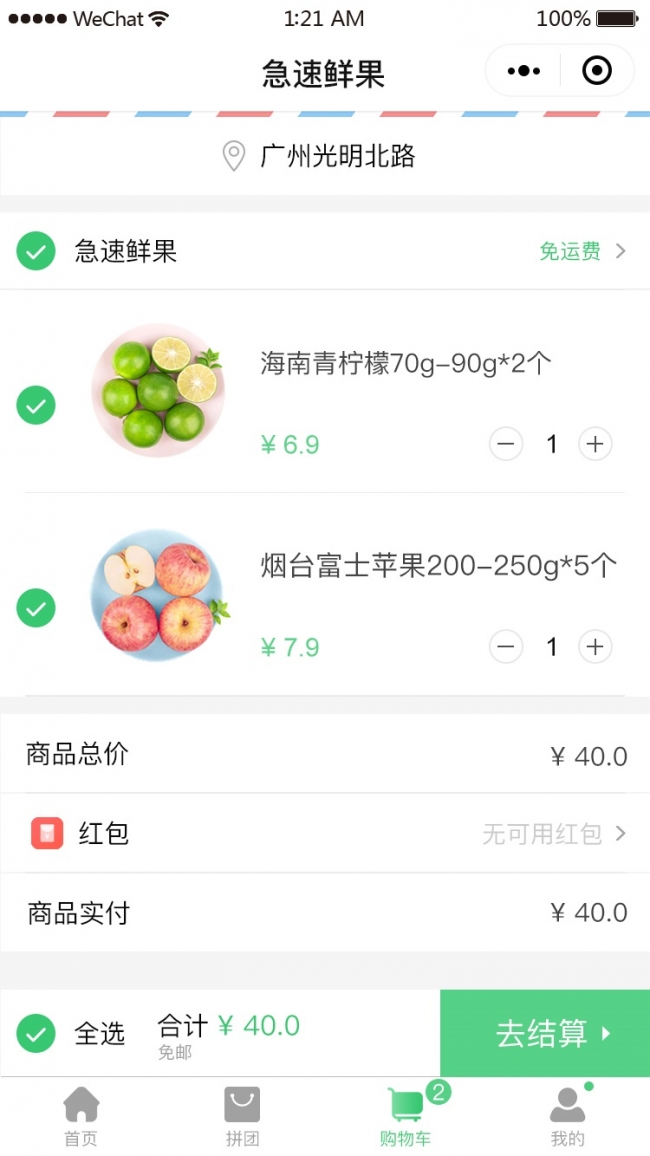Decrease quantity of 烟台富士苹果

pos(506,647)
